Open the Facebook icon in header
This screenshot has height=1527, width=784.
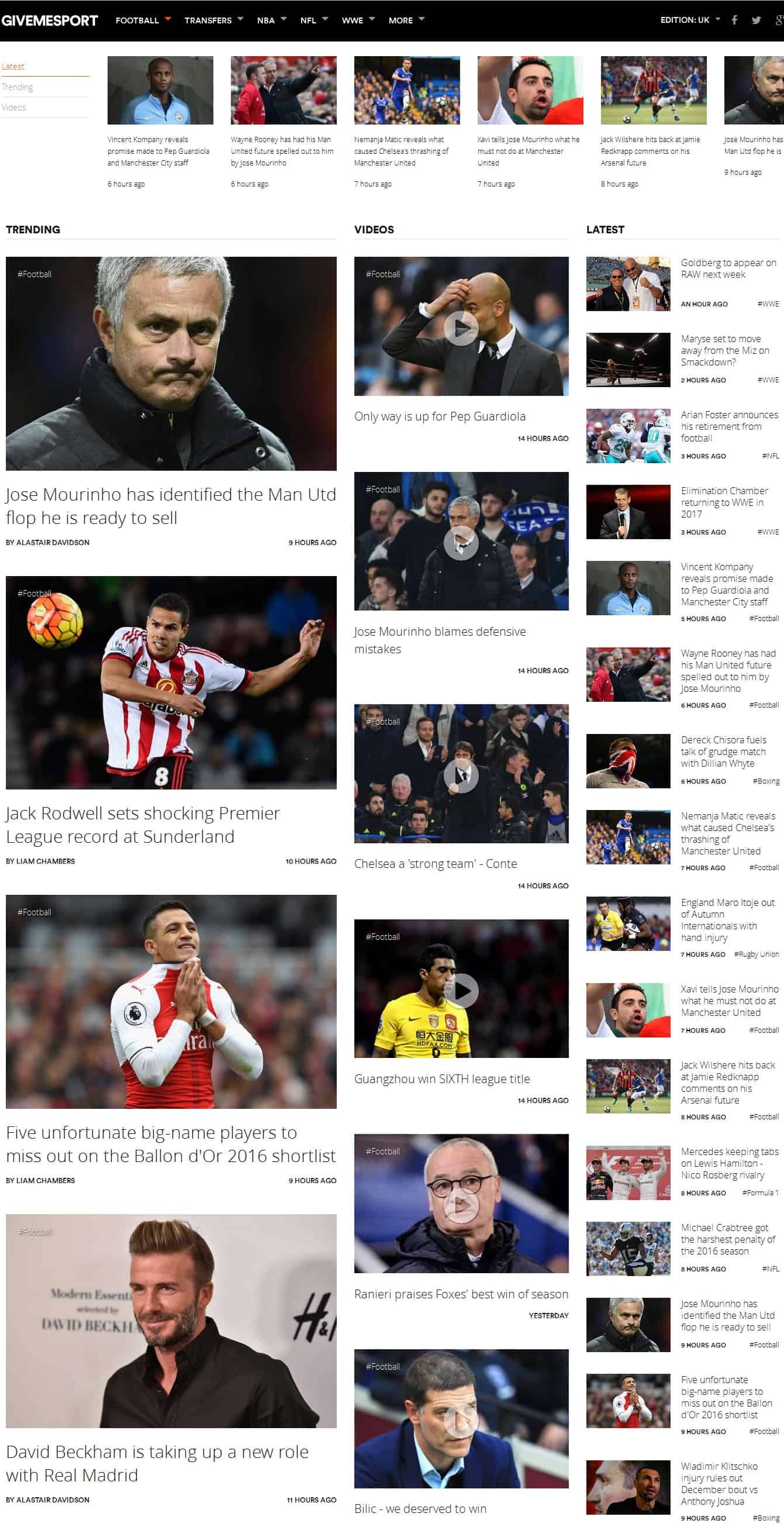(x=734, y=20)
